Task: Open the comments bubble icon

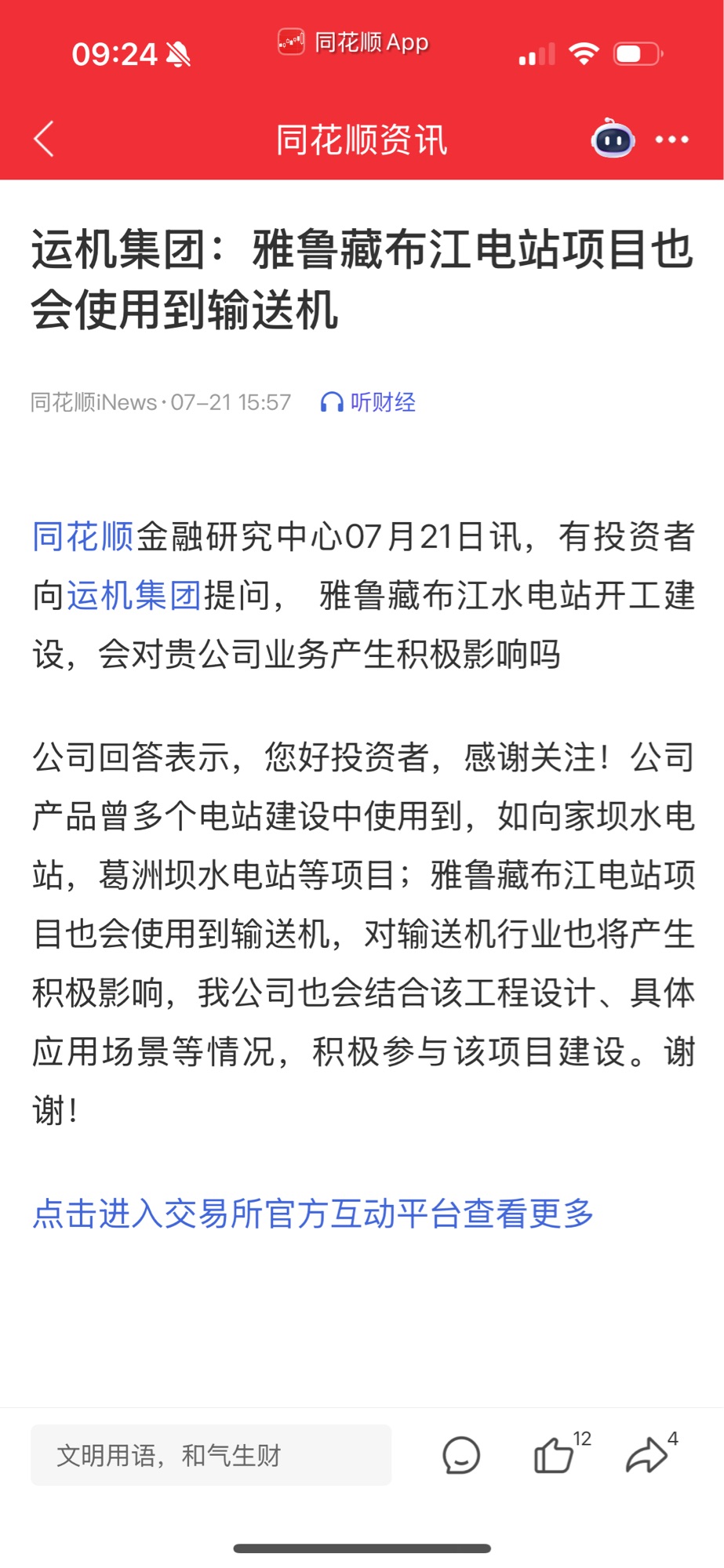Action: (x=460, y=1455)
